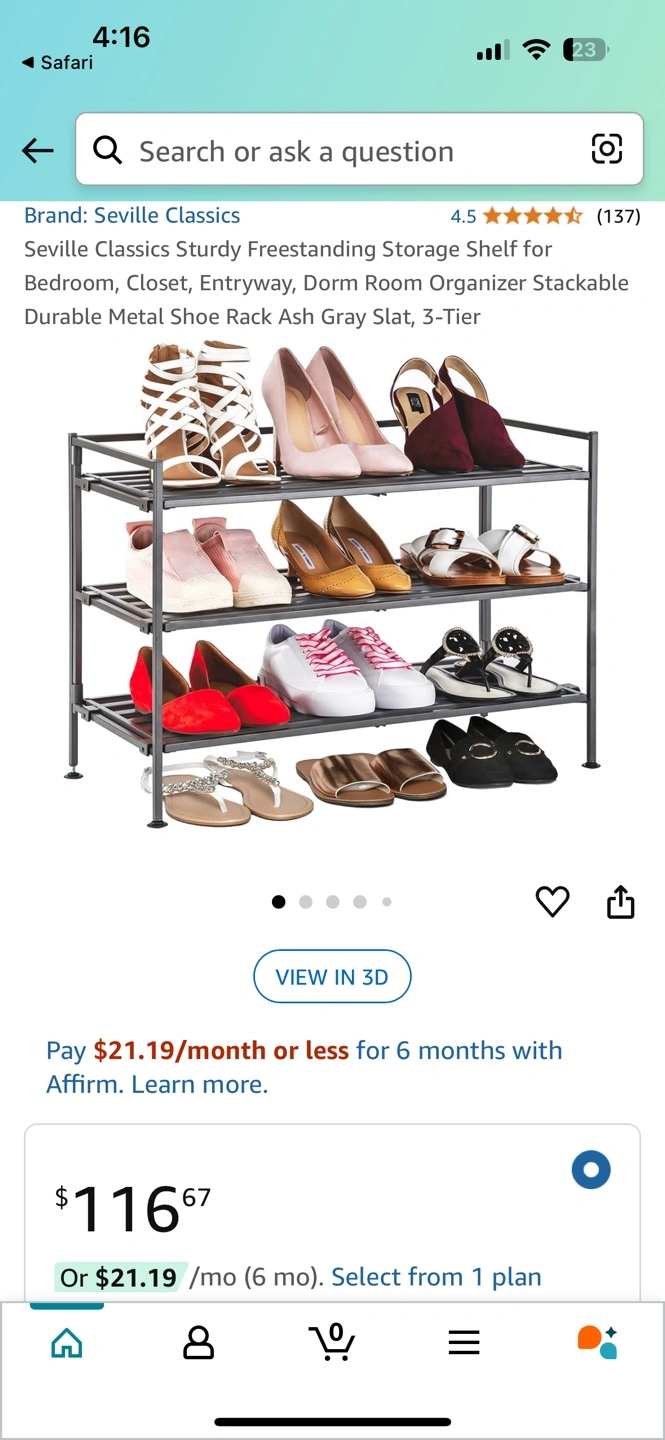Screen dimensions: 665x1440
Task: Open the Seville Classics brand link
Action: coord(132,215)
